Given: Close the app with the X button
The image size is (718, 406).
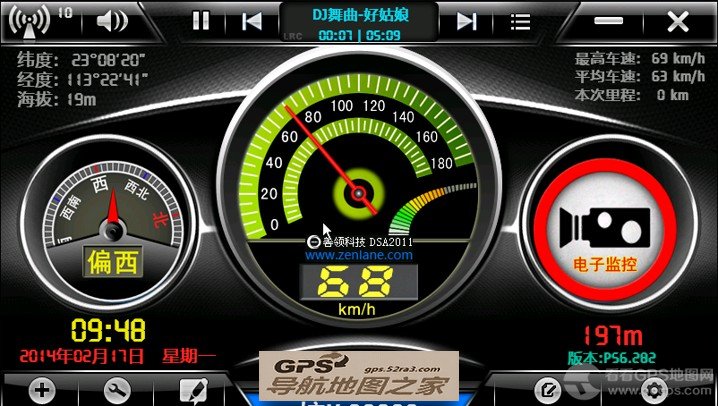Looking at the screenshot, I should (678, 20).
